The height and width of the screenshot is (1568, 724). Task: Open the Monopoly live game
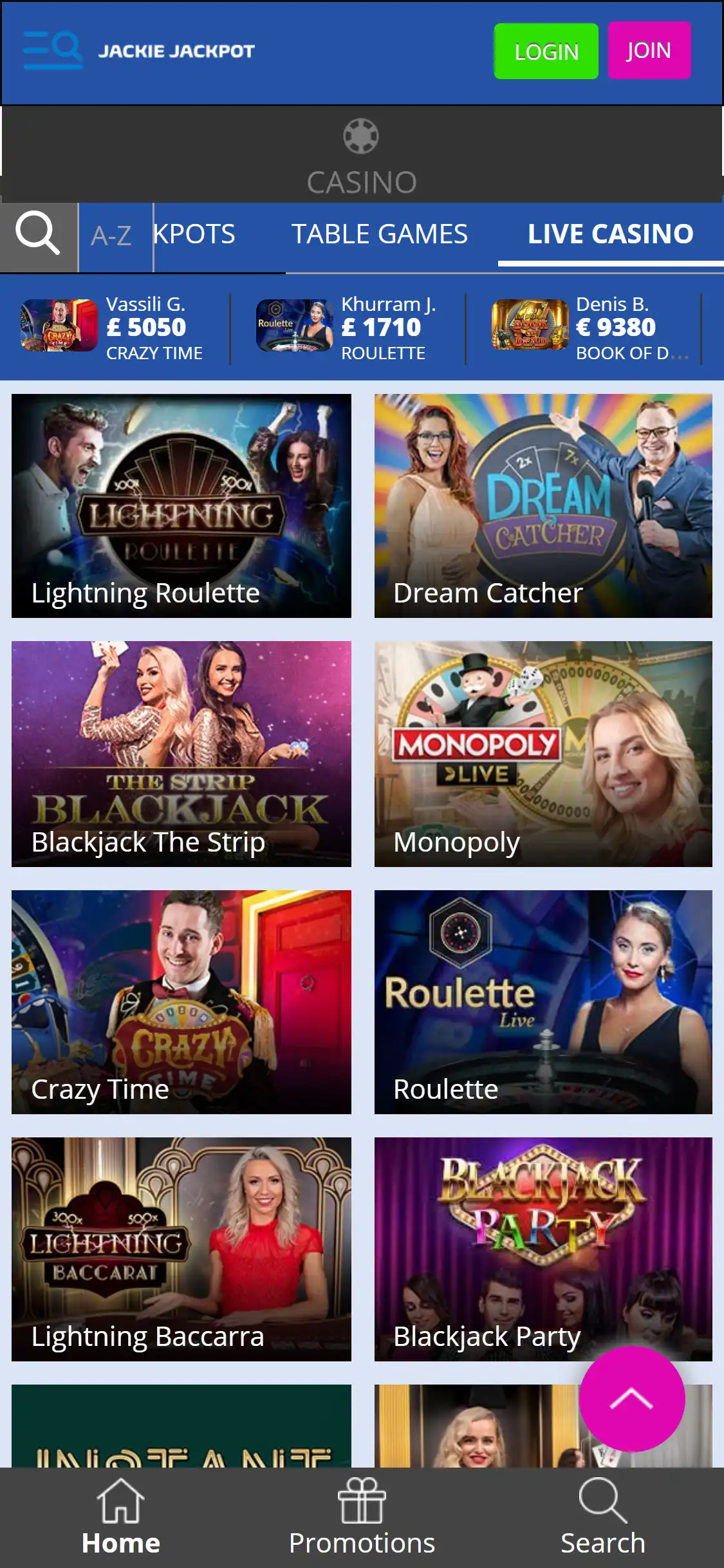pyautogui.click(x=543, y=753)
